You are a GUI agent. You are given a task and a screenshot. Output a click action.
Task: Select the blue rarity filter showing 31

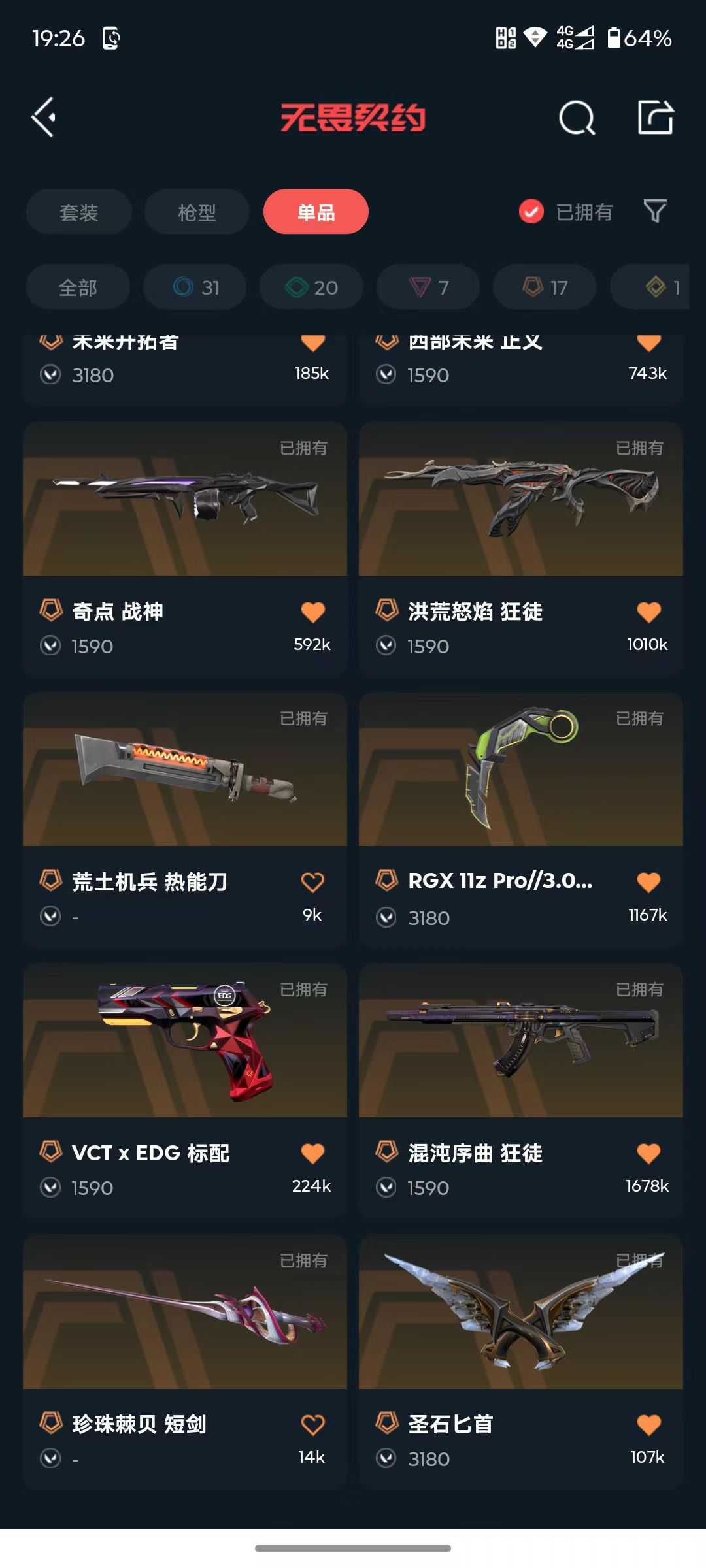point(194,287)
